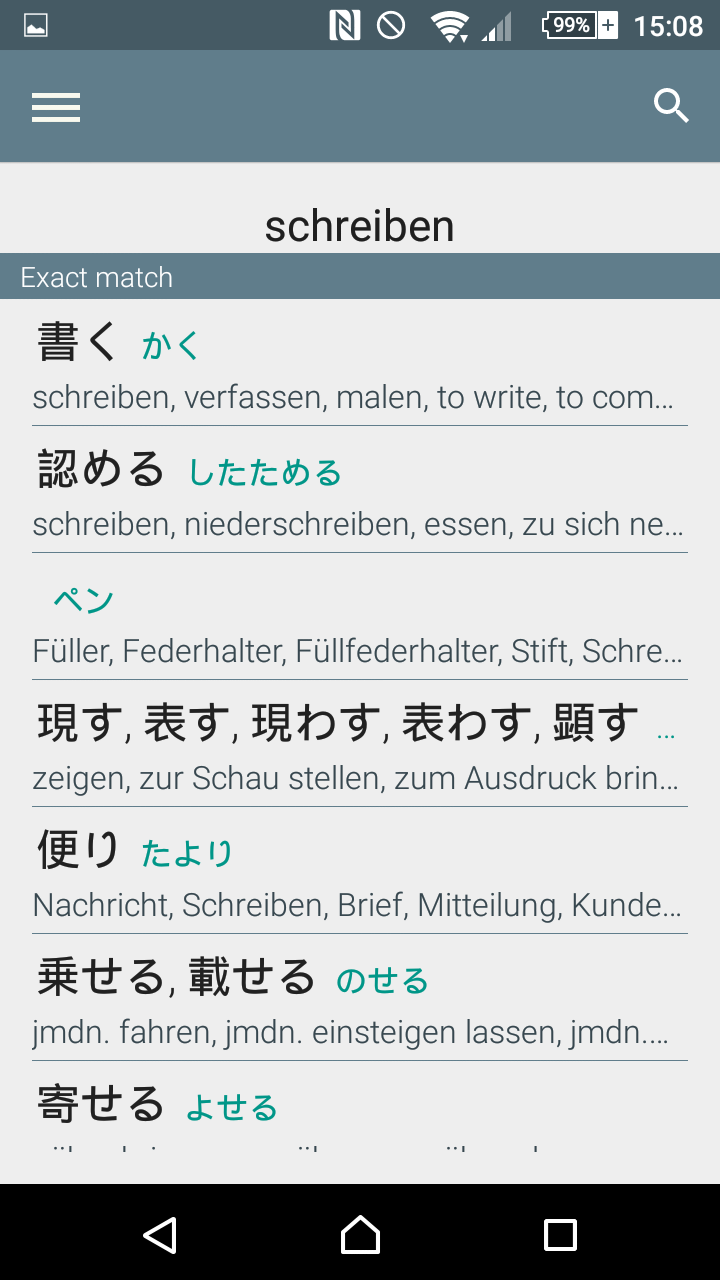Tap the headword schreiben to edit query
The height and width of the screenshot is (1280, 720).
click(359, 224)
